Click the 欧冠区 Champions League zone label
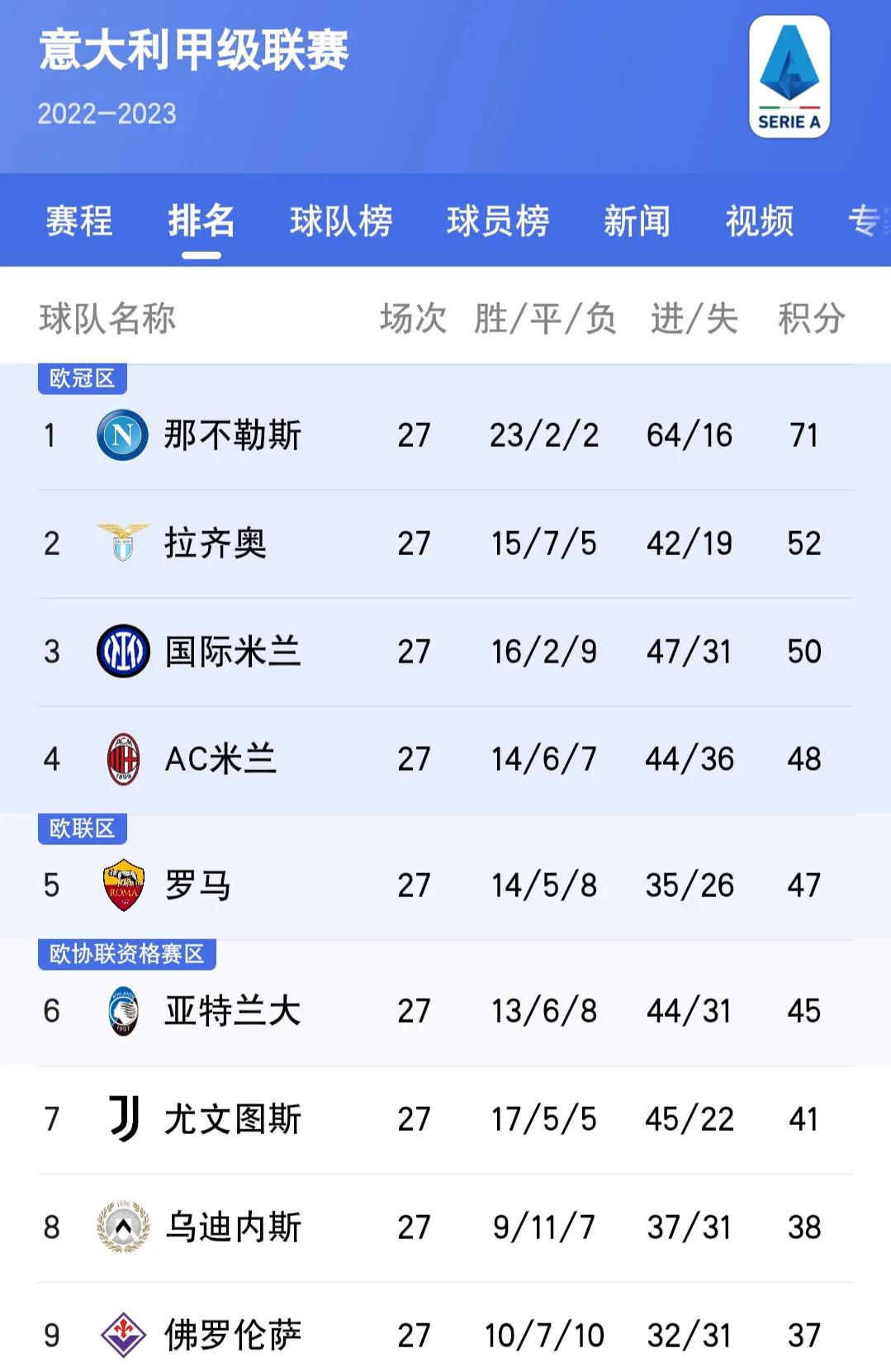This screenshot has height=1372, width=891. click(83, 380)
